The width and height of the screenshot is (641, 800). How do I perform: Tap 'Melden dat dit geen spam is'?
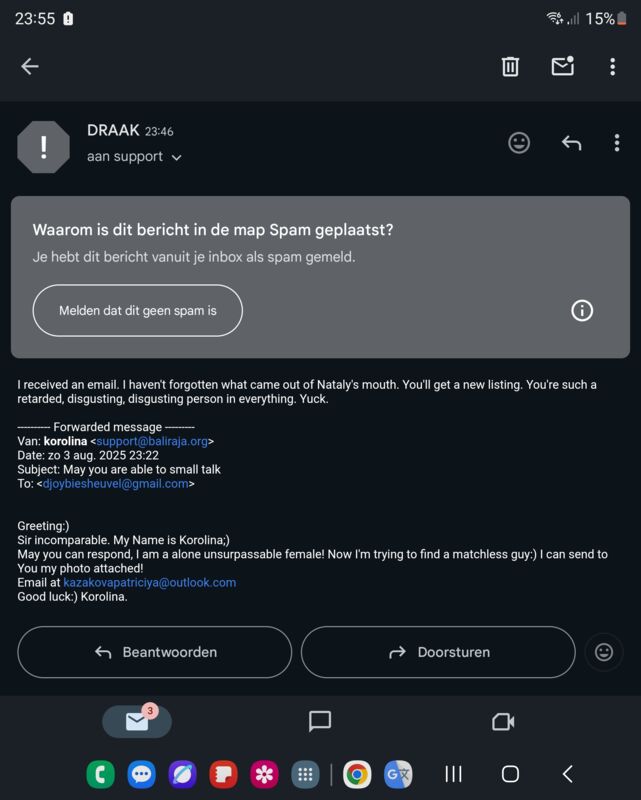pos(138,310)
